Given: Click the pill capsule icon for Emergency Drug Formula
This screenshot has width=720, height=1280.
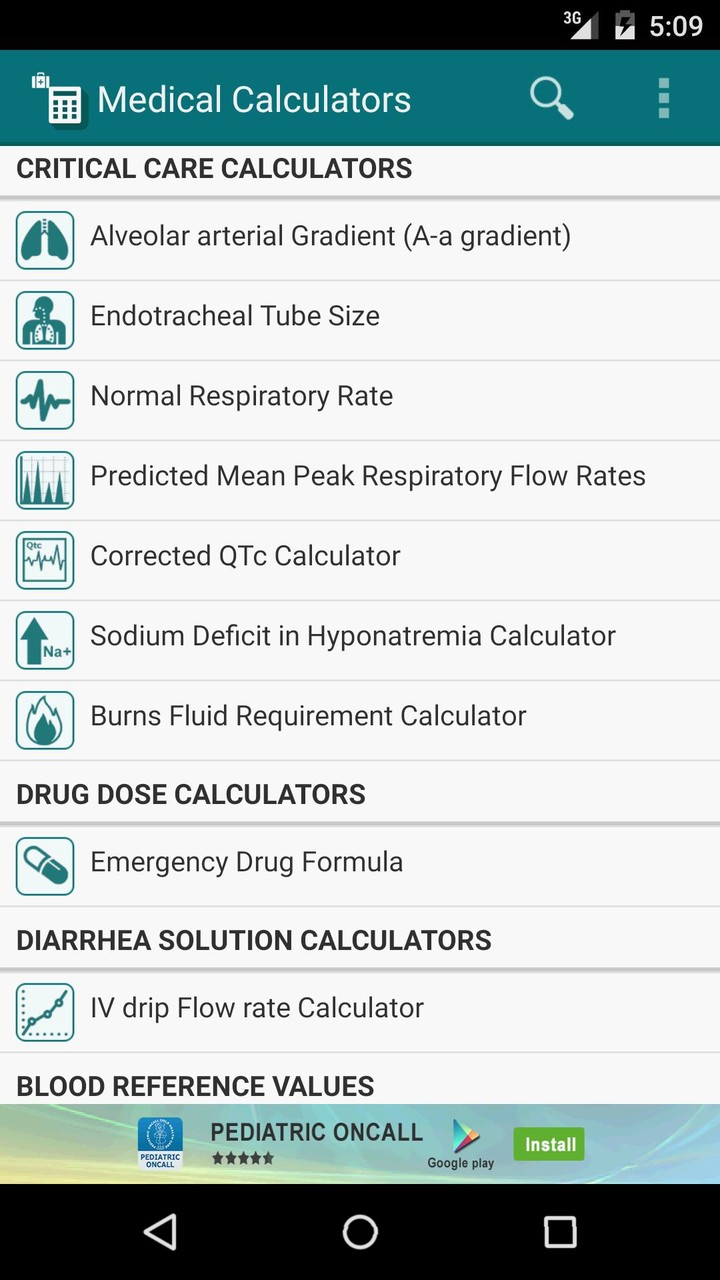Looking at the screenshot, I should click(44, 866).
